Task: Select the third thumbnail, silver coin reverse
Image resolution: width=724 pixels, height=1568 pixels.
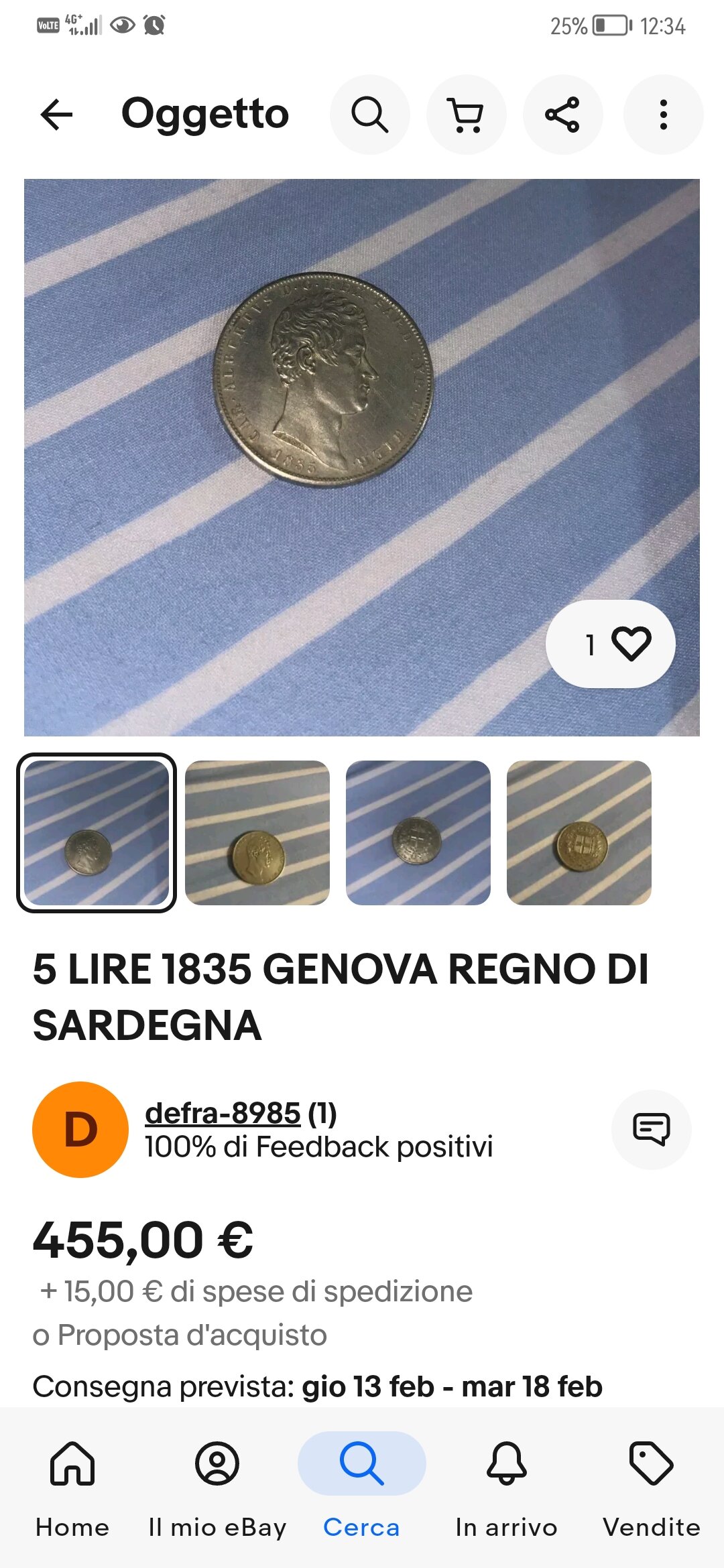Action: click(x=418, y=833)
